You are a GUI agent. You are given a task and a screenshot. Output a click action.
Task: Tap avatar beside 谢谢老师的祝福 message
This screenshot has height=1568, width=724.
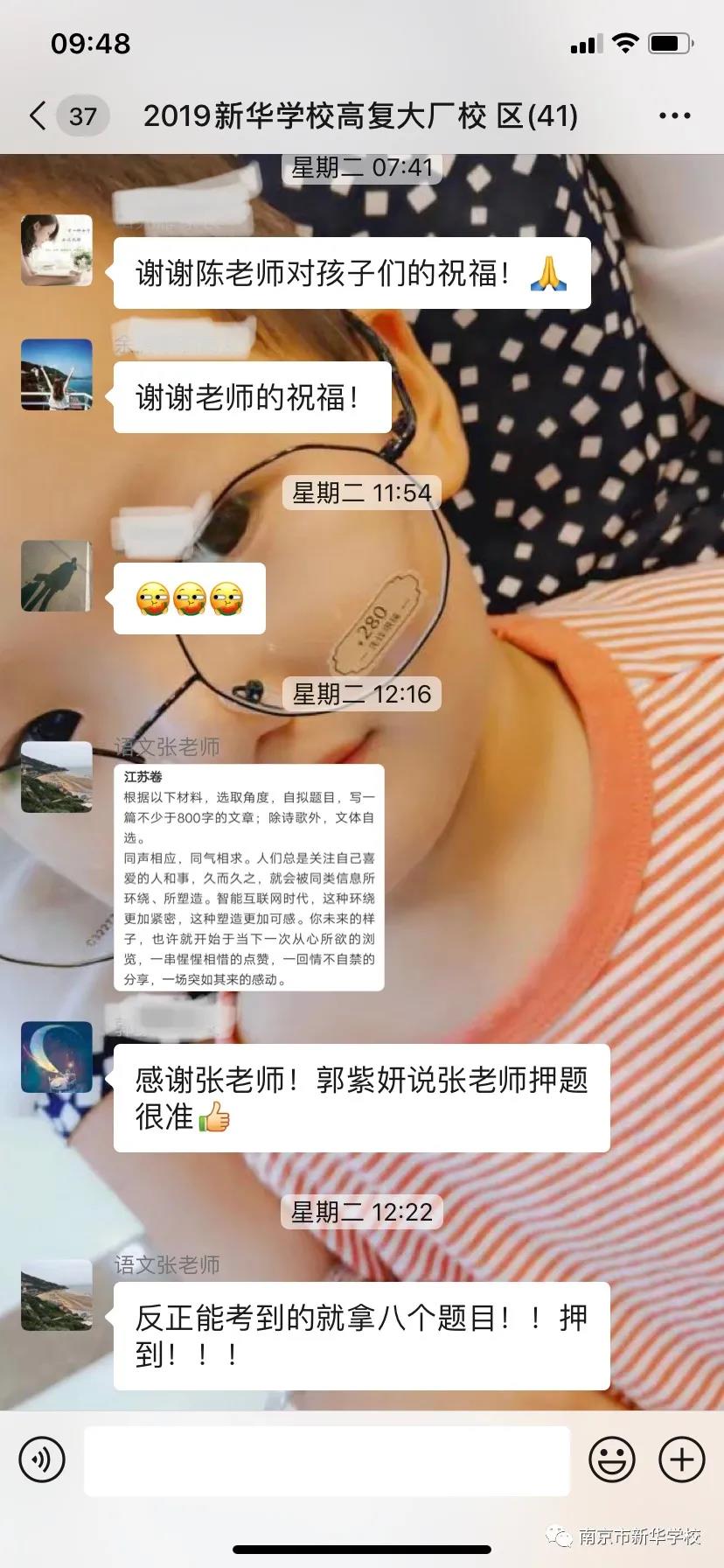(57, 374)
